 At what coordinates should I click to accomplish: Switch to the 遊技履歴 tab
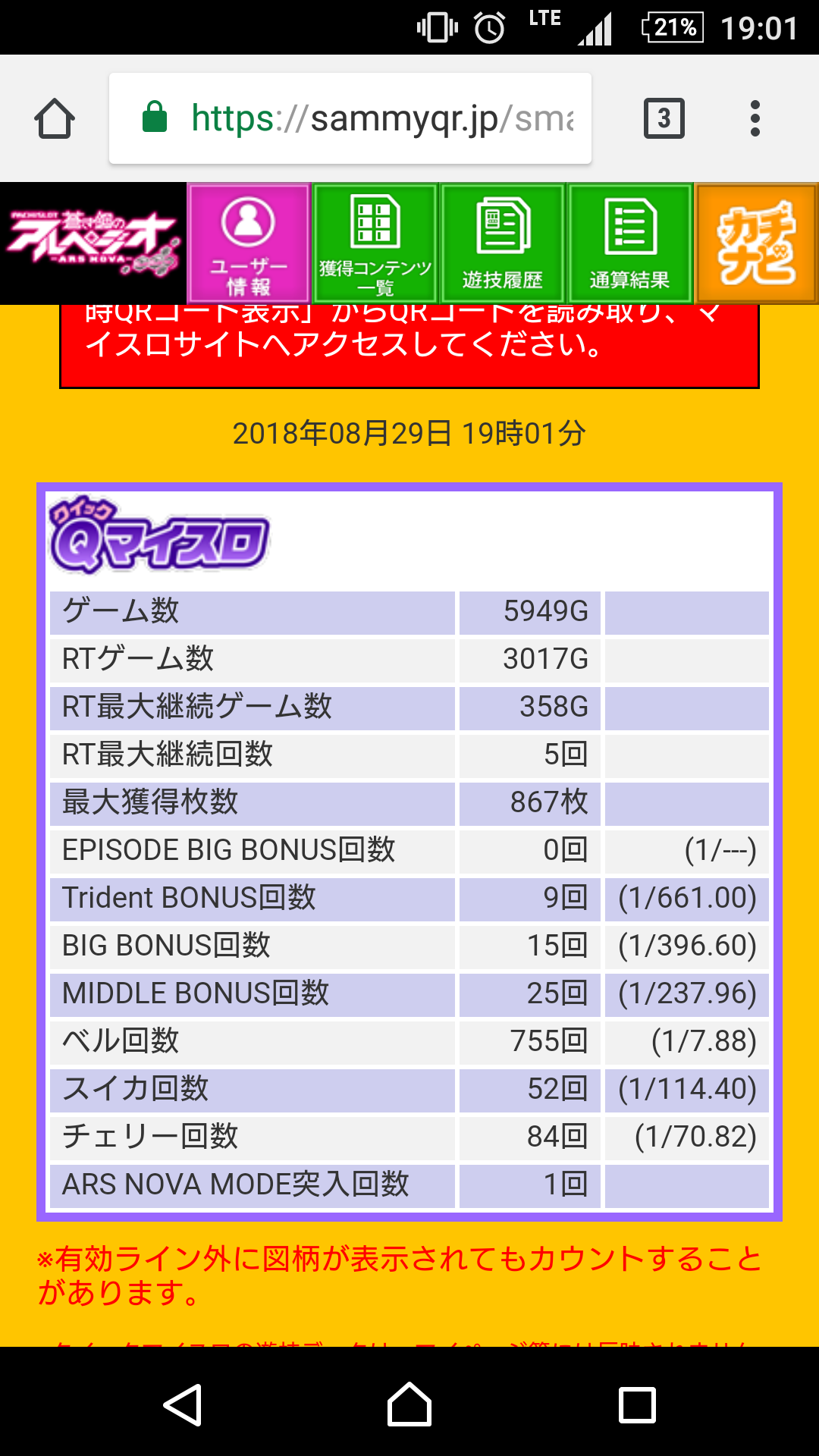click(x=503, y=244)
